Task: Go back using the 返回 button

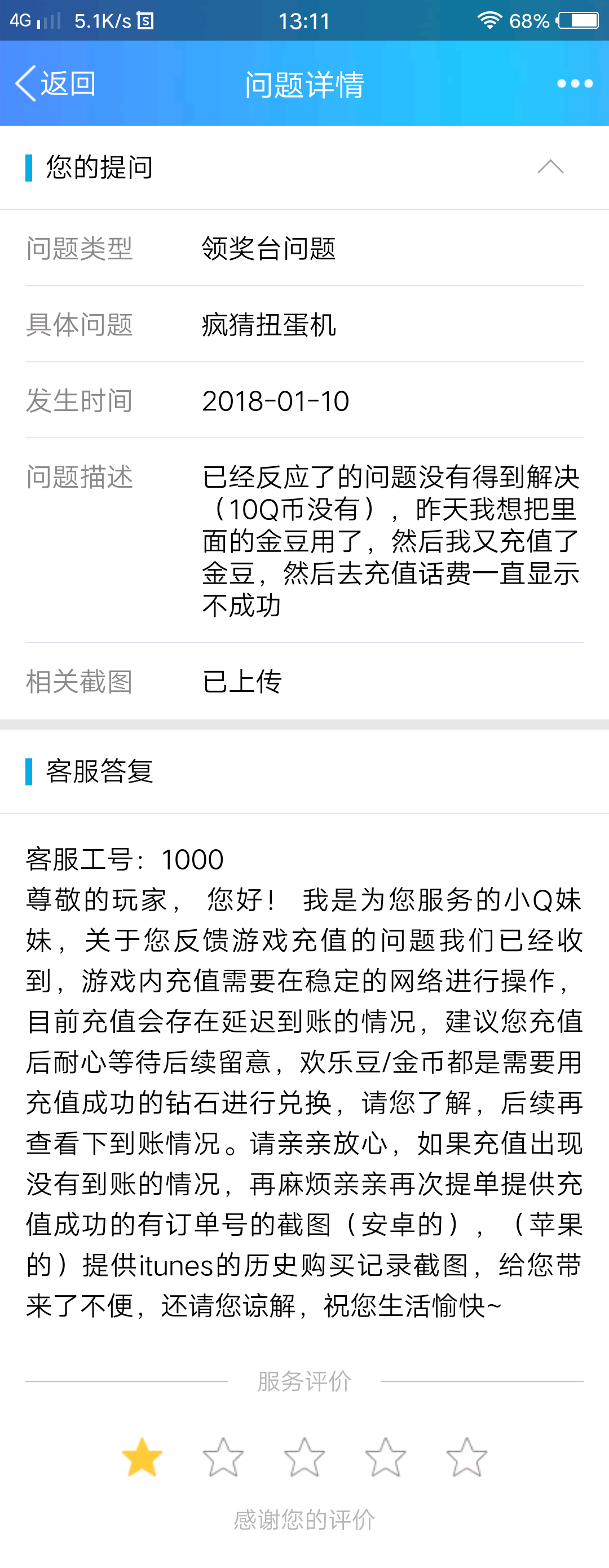Action: tap(55, 83)
